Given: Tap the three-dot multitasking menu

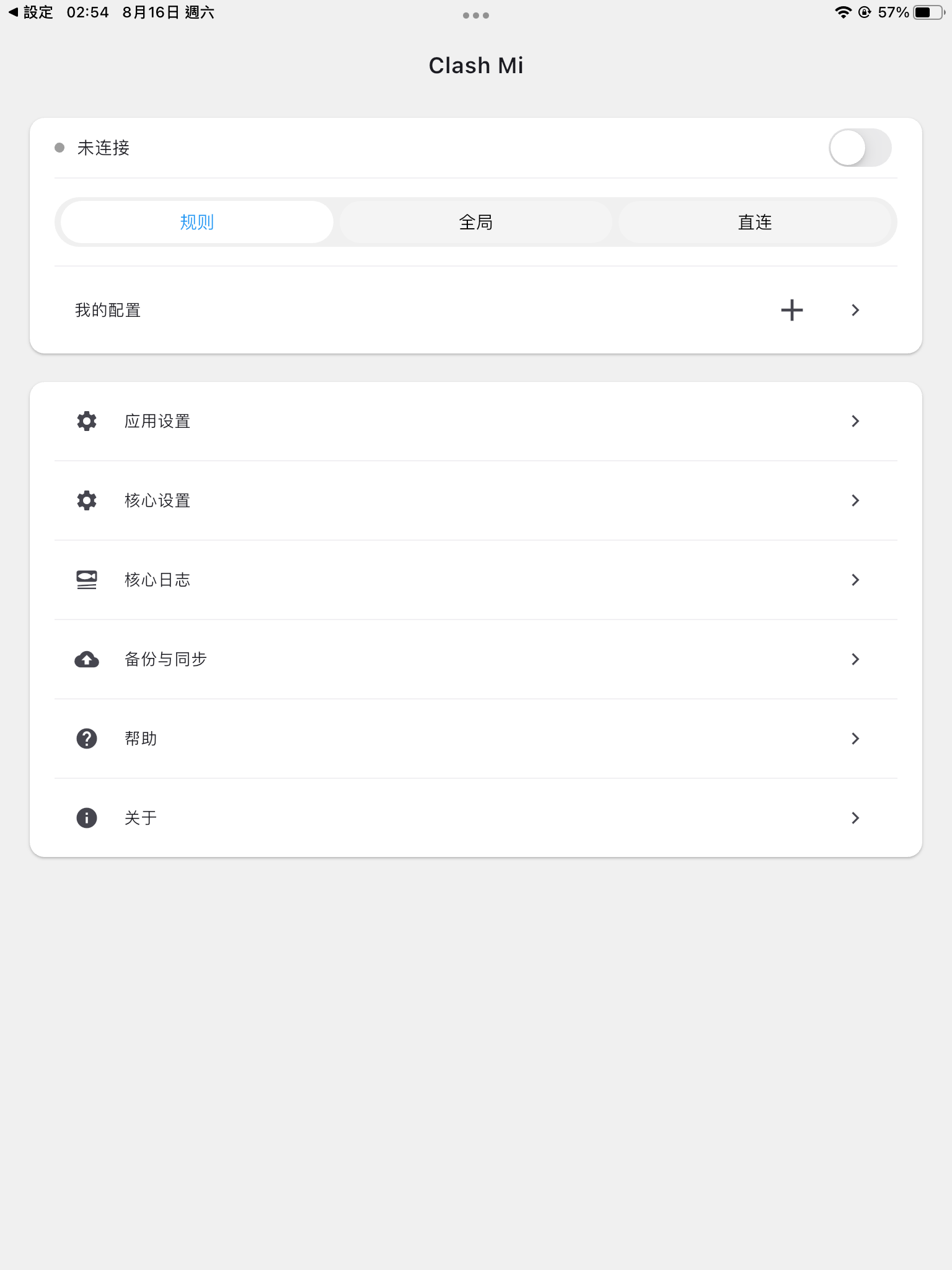Looking at the screenshot, I should click(x=475, y=16).
